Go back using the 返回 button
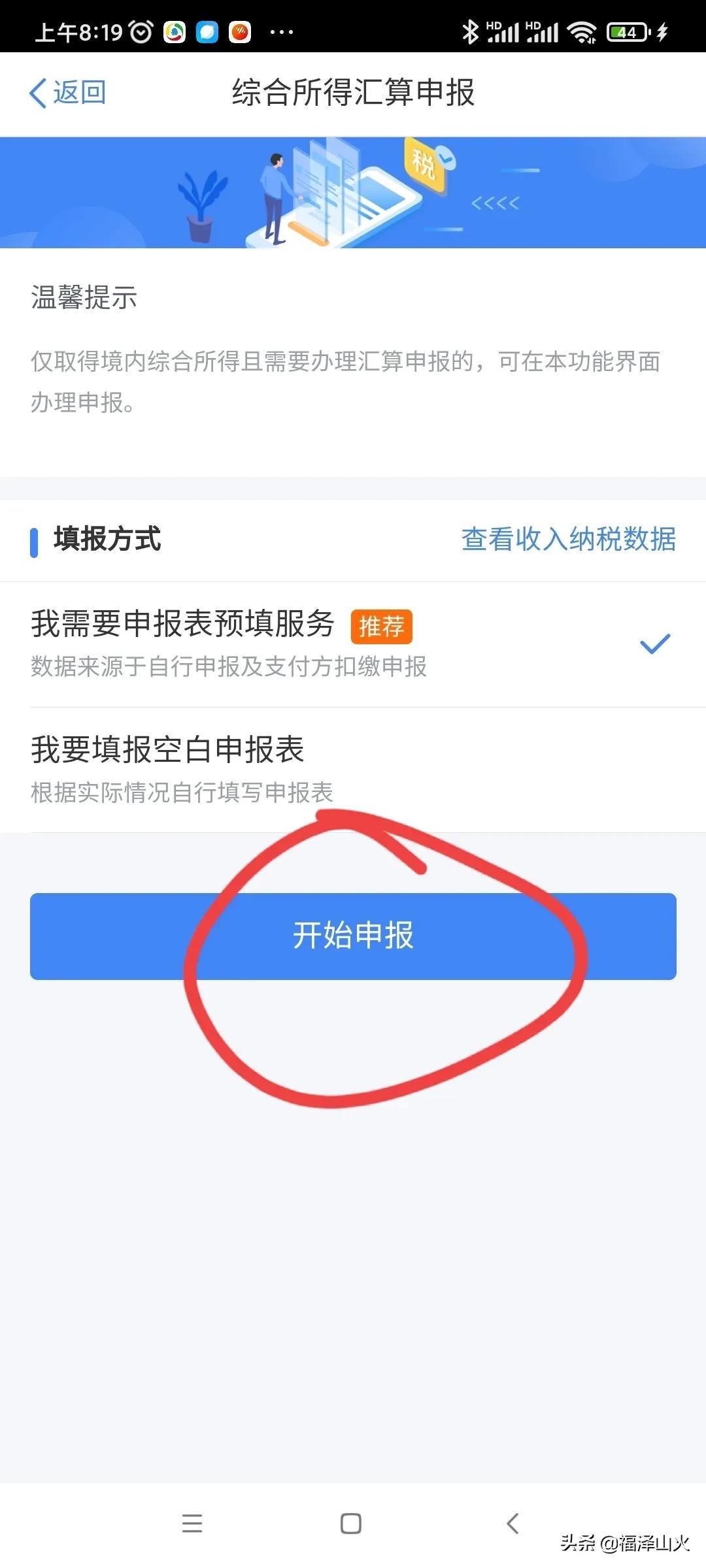 (x=68, y=93)
